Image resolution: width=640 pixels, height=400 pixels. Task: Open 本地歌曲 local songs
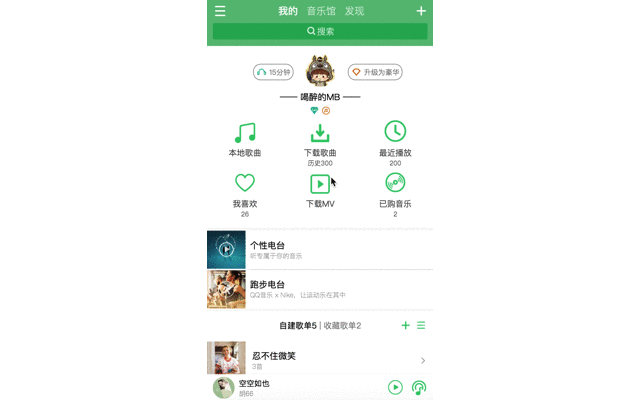point(245,139)
